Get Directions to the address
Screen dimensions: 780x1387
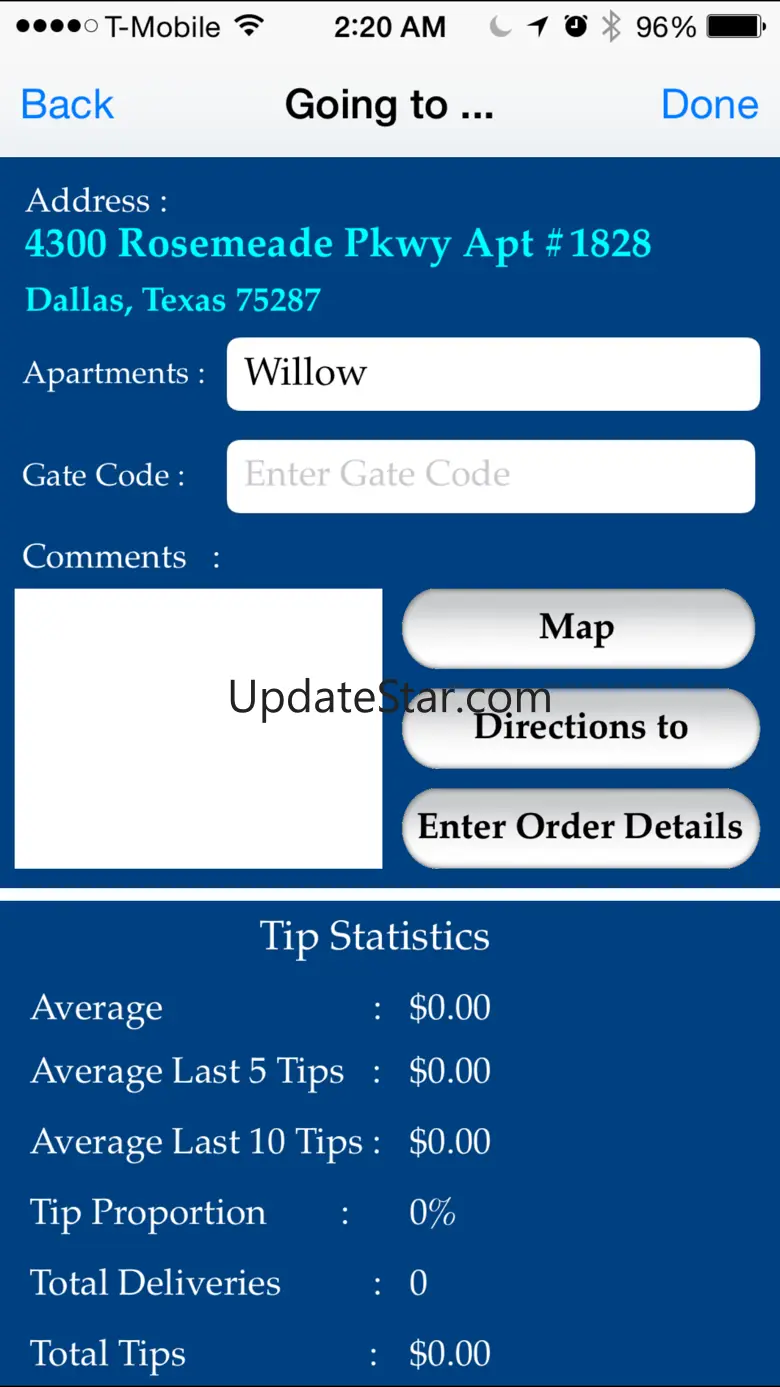[x=580, y=728]
